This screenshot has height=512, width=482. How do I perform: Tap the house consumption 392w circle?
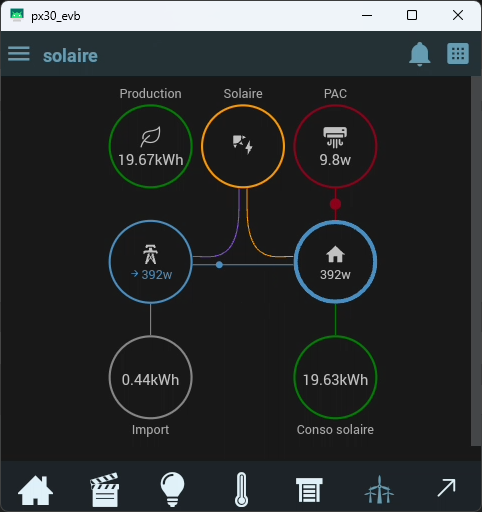tap(335, 262)
